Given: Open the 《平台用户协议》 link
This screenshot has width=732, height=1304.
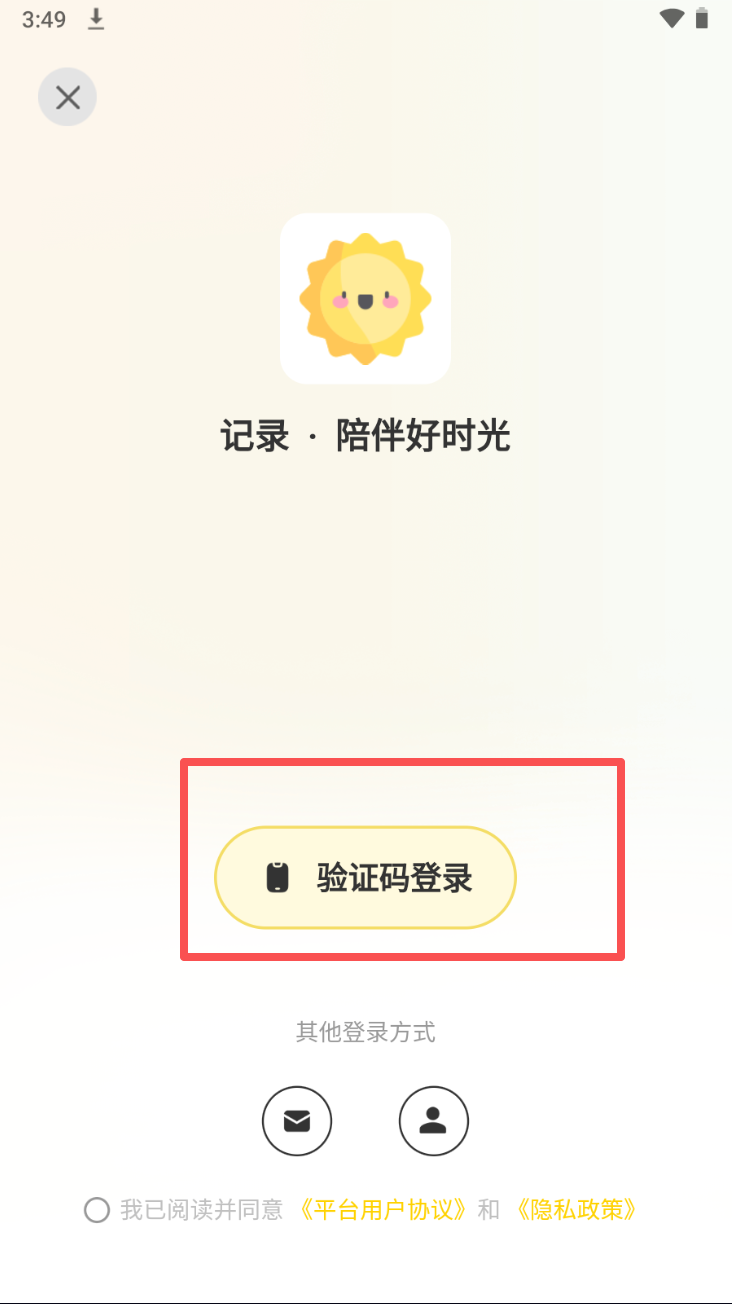Looking at the screenshot, I should pos(384,1210).
